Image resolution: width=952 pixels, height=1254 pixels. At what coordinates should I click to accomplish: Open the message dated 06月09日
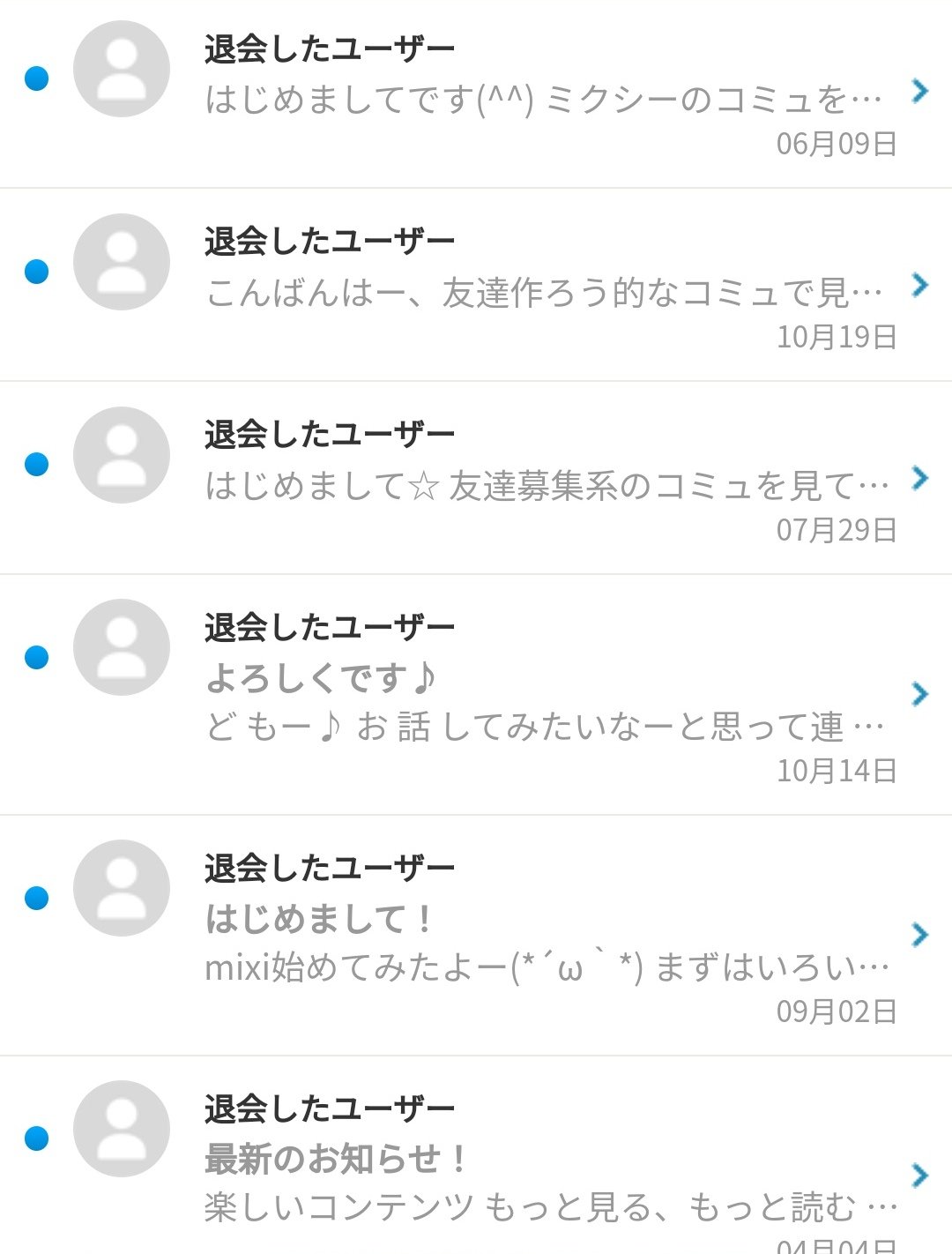[x=476, y=93]
